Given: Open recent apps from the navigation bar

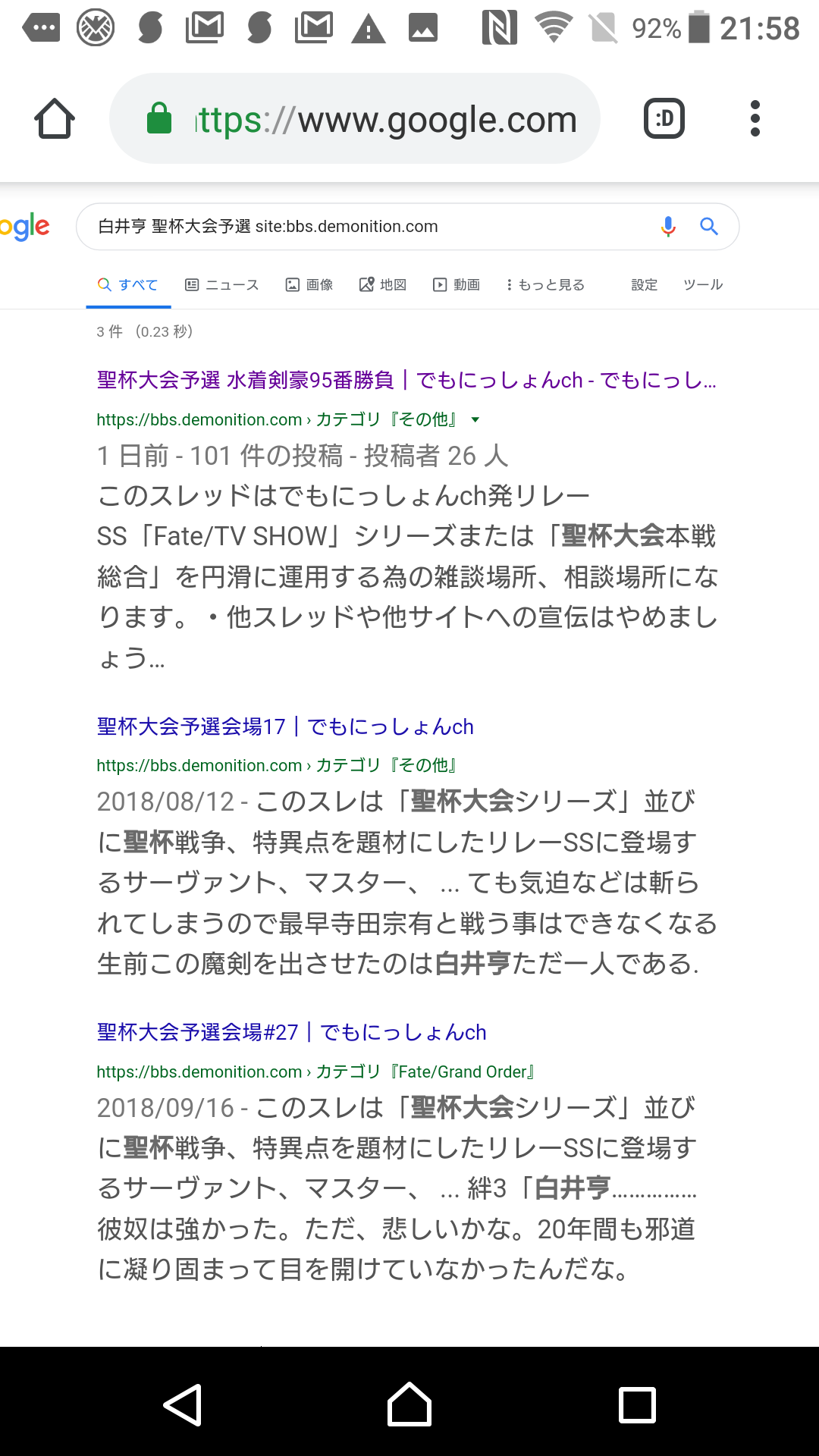Looking at the screenshot, I should click(x=637, y=1404).
